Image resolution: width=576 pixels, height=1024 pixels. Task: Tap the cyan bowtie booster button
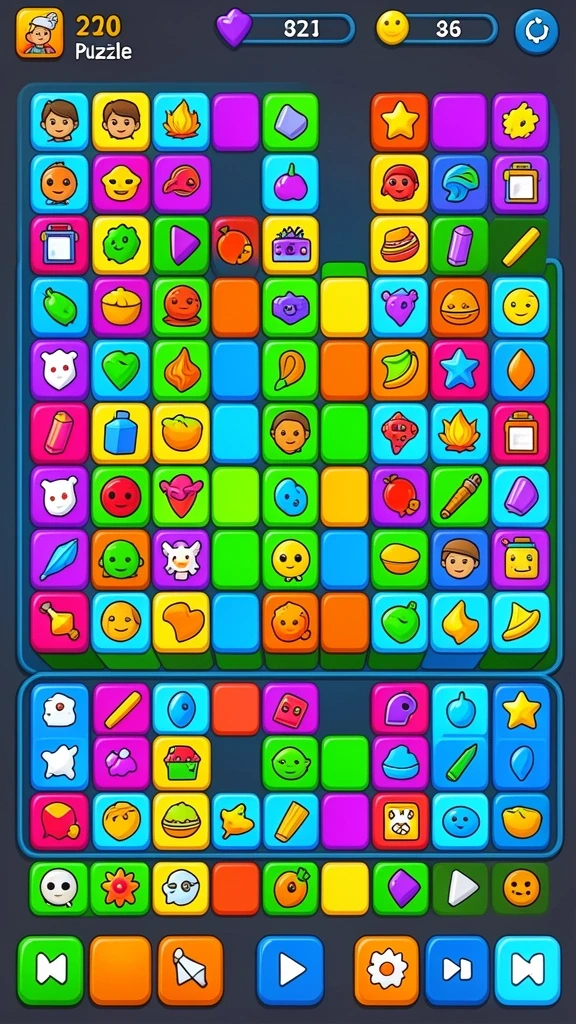[x=528, y=970]
